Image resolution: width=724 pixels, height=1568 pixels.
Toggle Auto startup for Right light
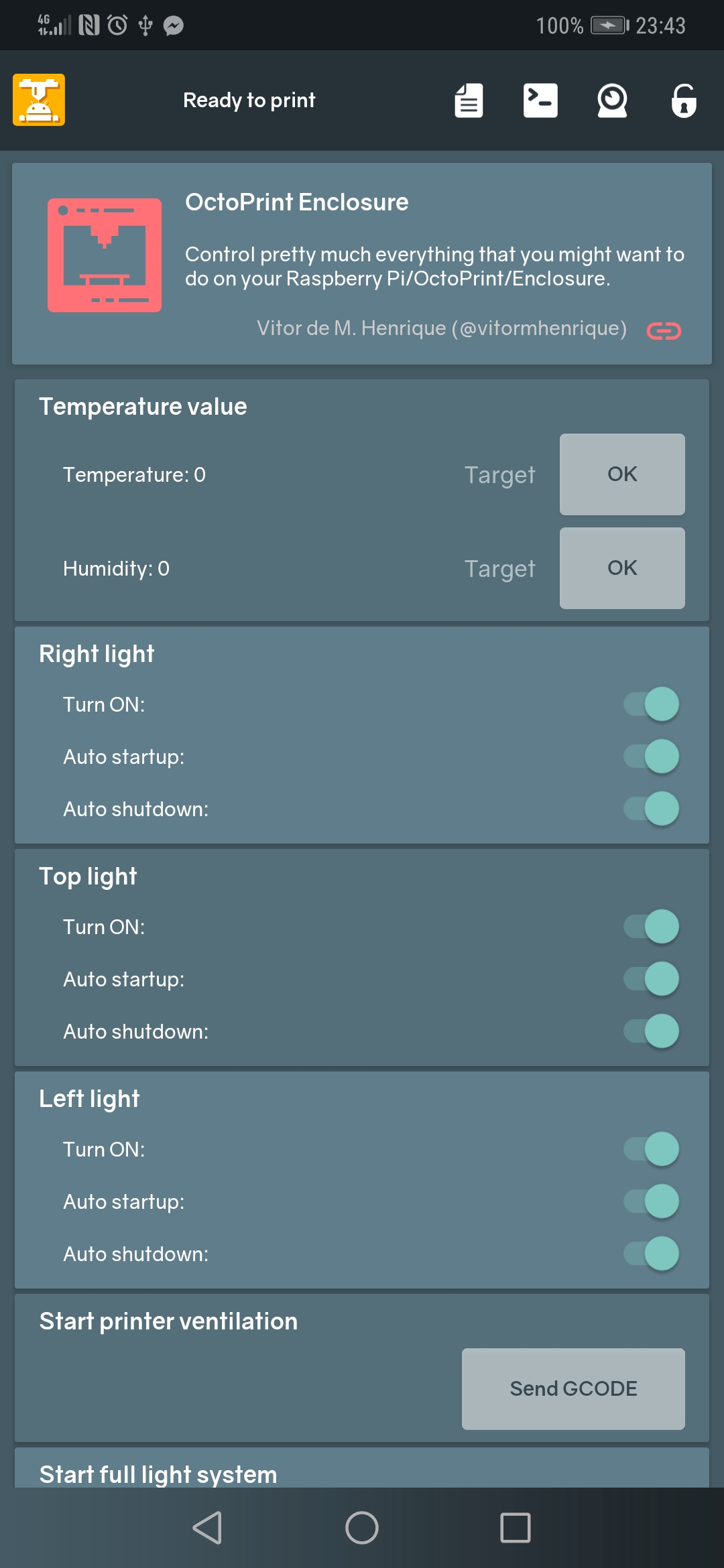coord(650,756)
